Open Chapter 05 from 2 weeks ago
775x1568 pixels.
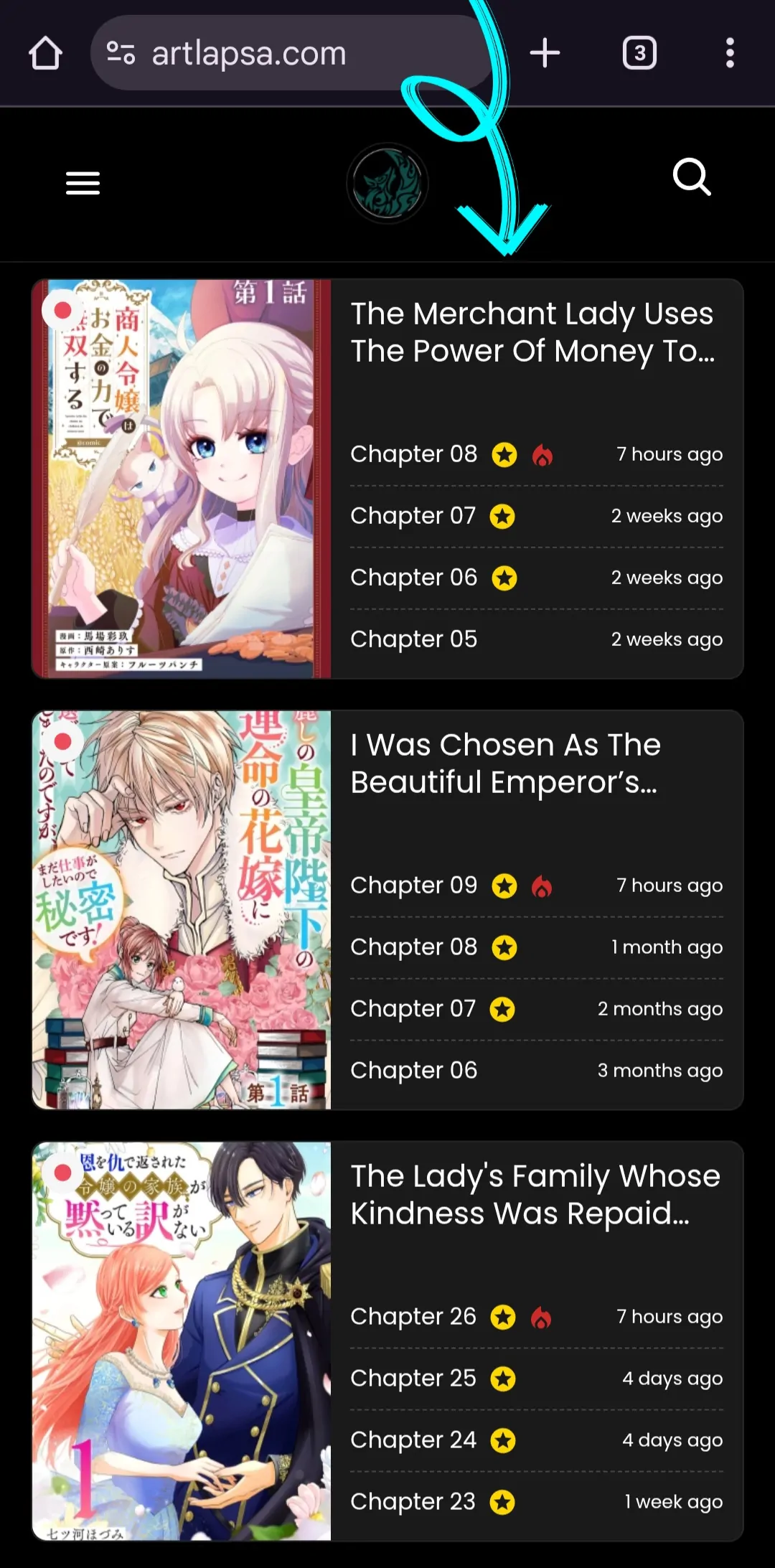[414, 639]
